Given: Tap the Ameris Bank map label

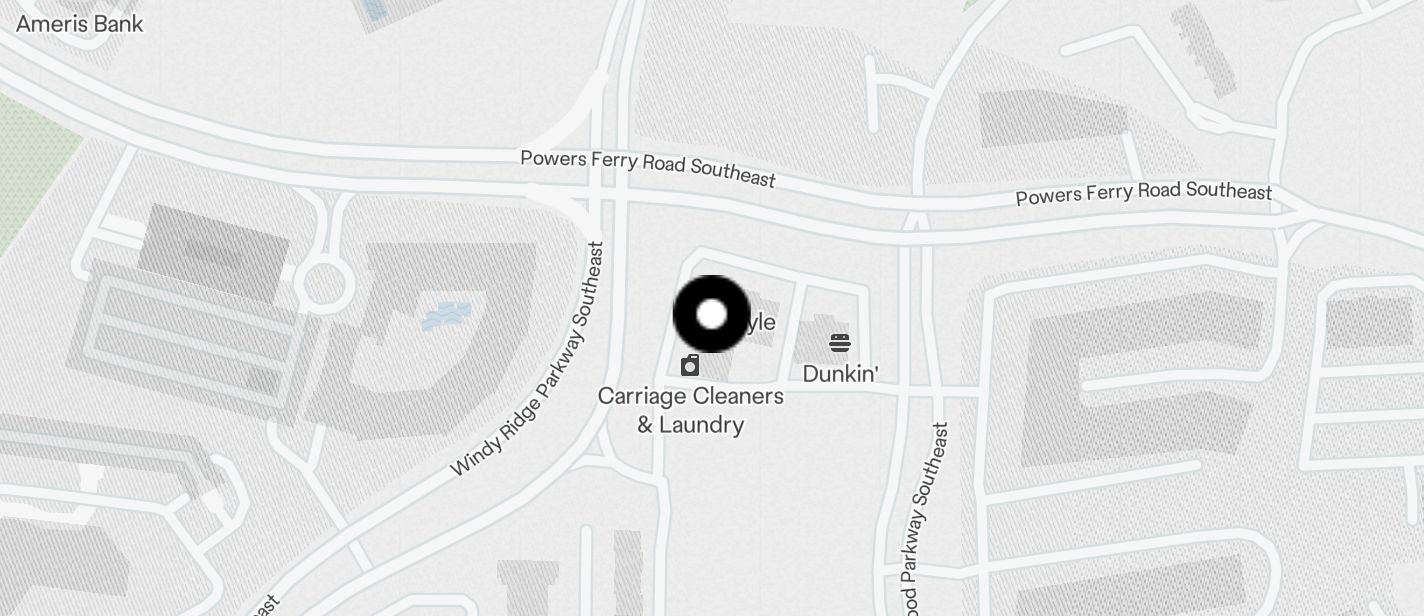Looking at the screenshot, I should coord(80,23).
